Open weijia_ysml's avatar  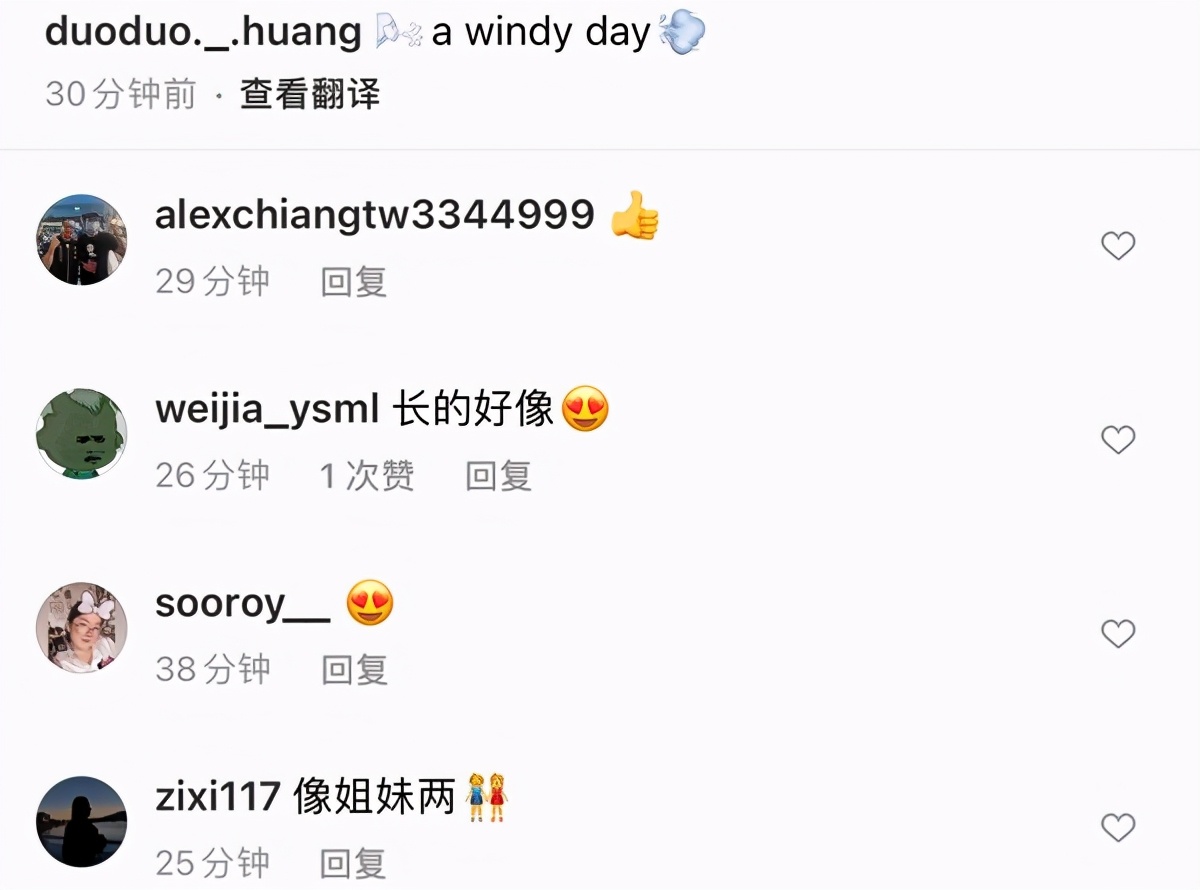click(82, 434)
